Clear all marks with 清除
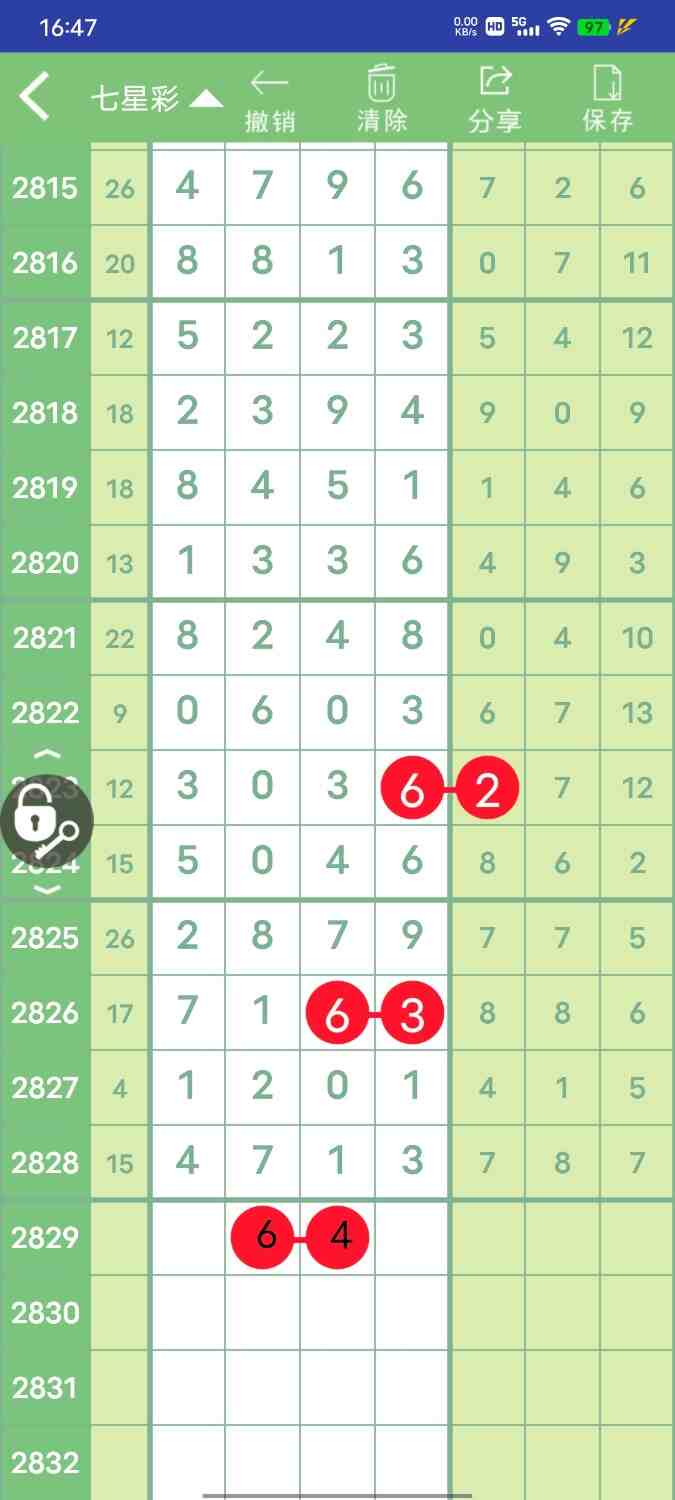 point(382,100)
